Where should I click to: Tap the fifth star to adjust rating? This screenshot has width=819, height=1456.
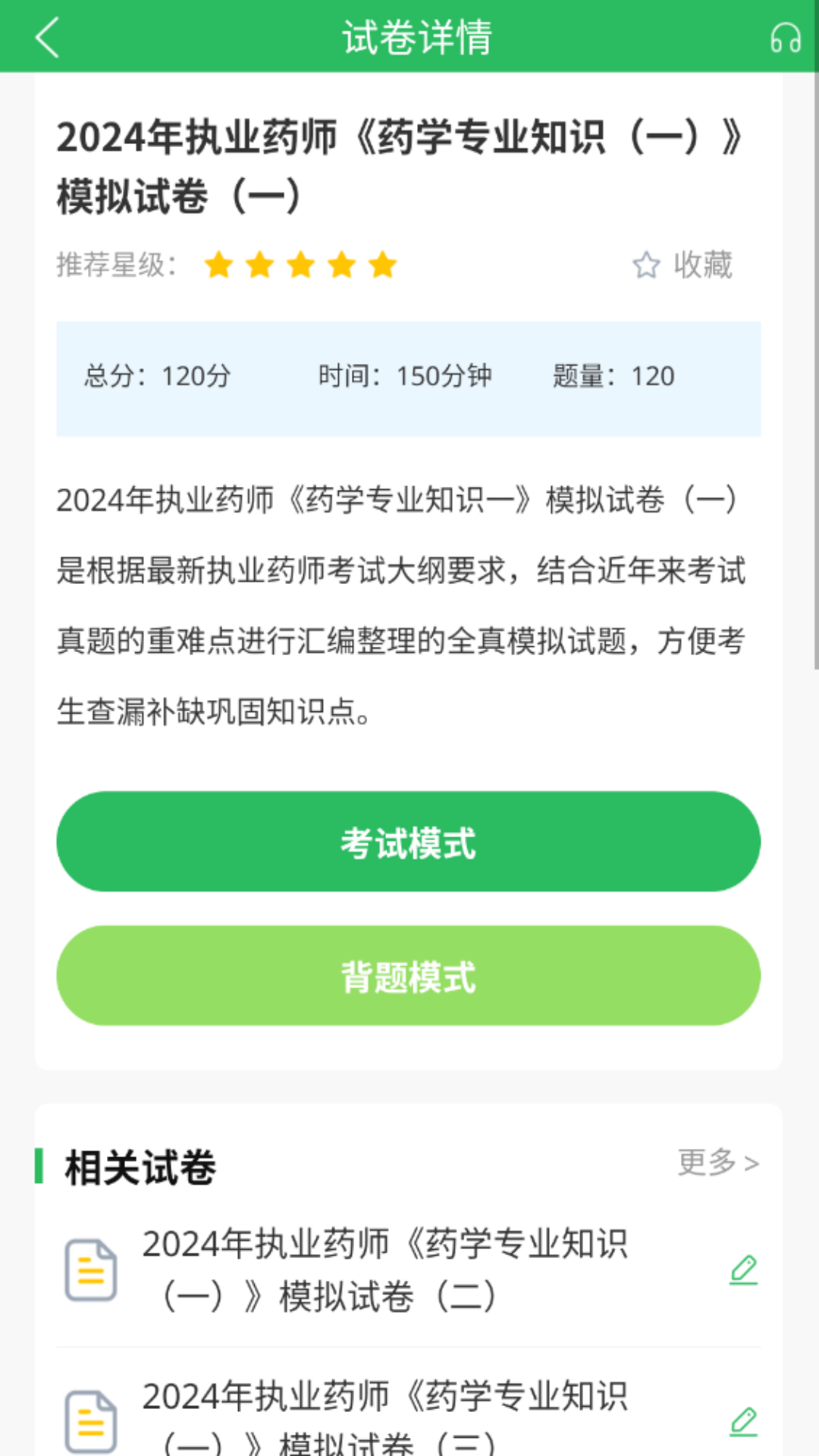[382, 265]
